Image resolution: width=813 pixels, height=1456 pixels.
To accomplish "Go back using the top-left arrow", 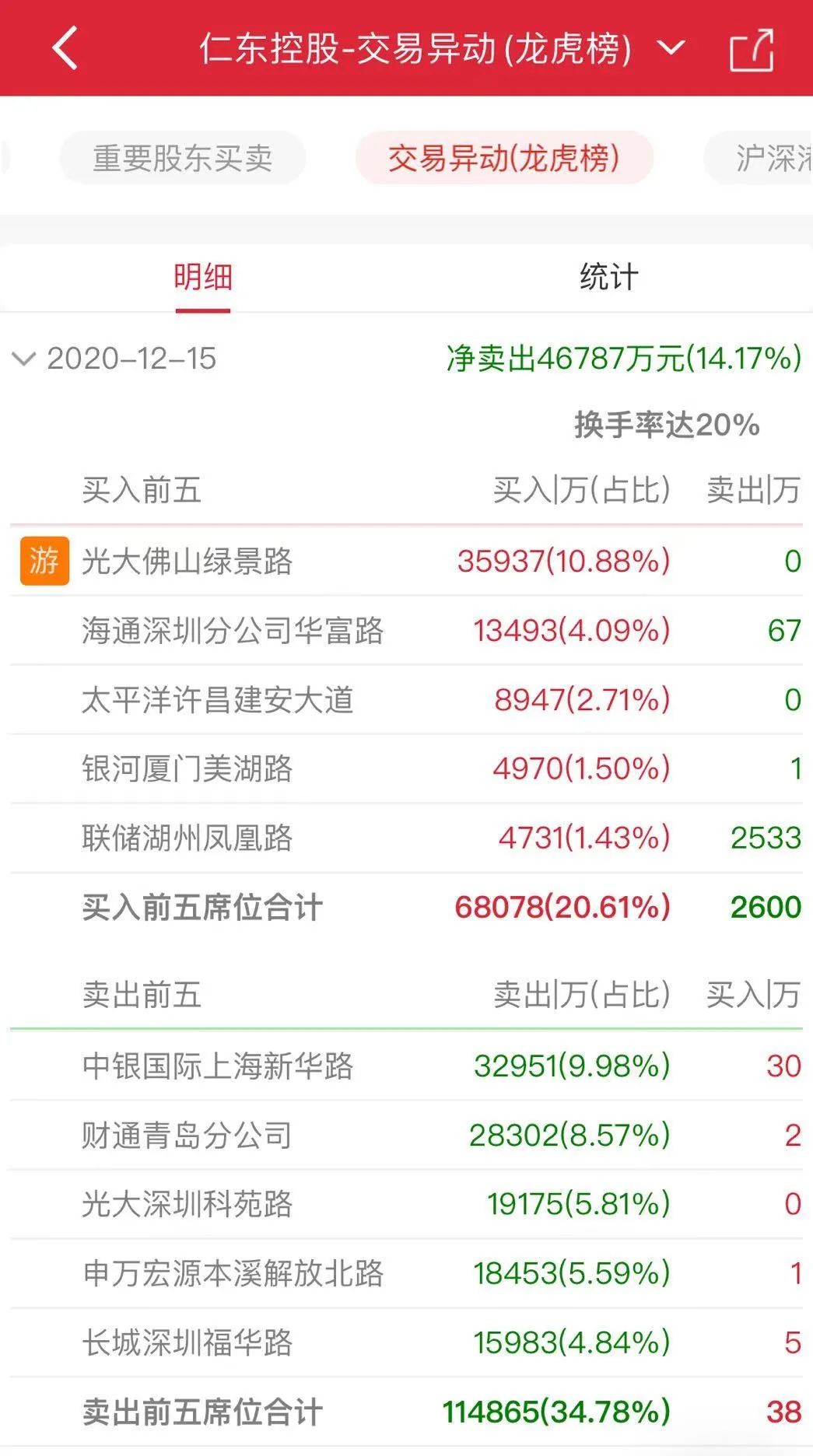I will coord(65,48).
